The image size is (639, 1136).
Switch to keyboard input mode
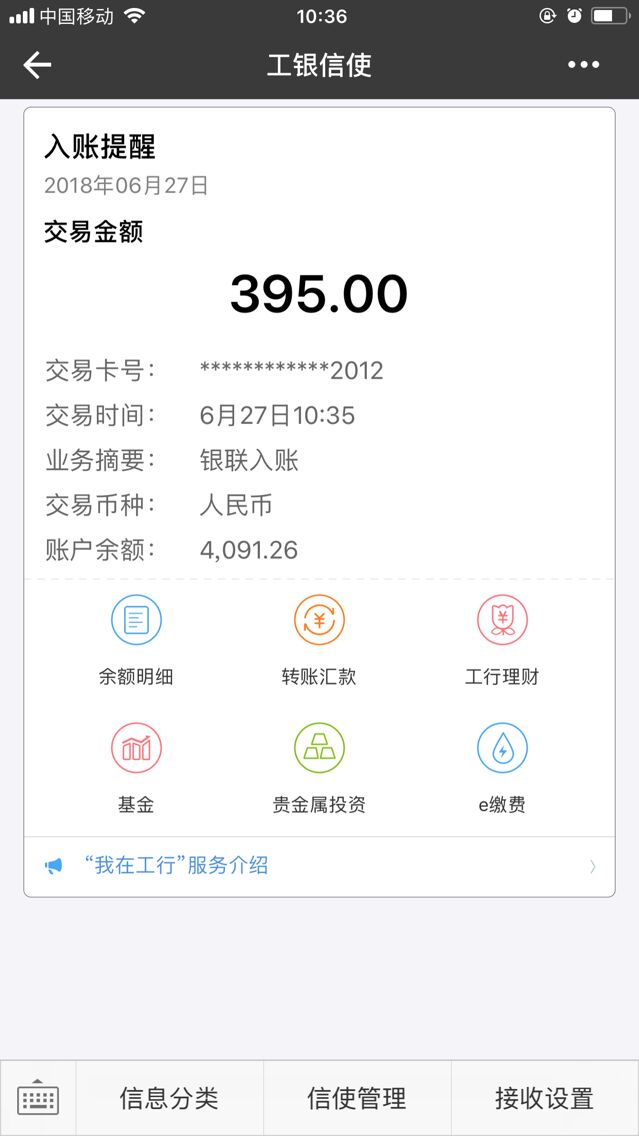38,1098
